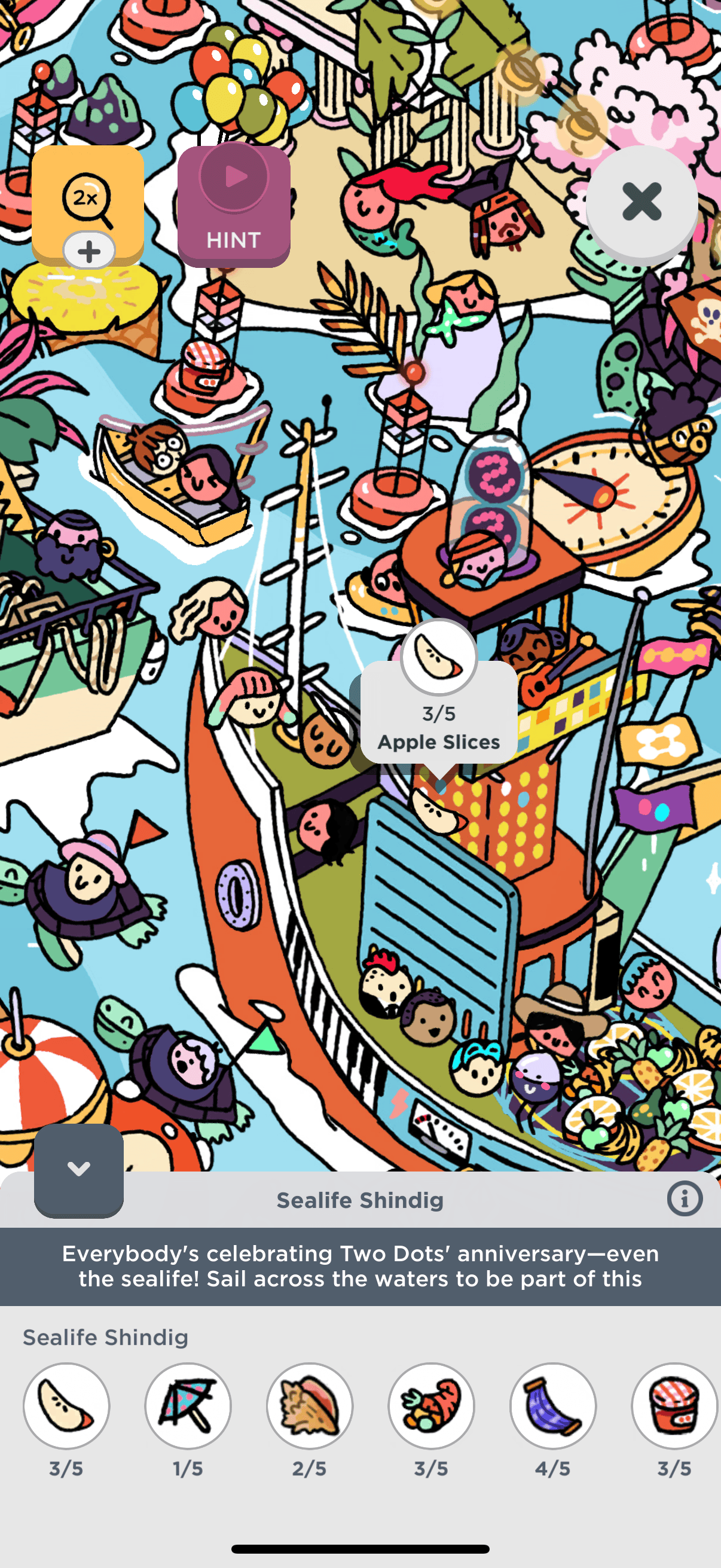Select the blue hammock item

pyautogui.click(x=553, y=1405)
